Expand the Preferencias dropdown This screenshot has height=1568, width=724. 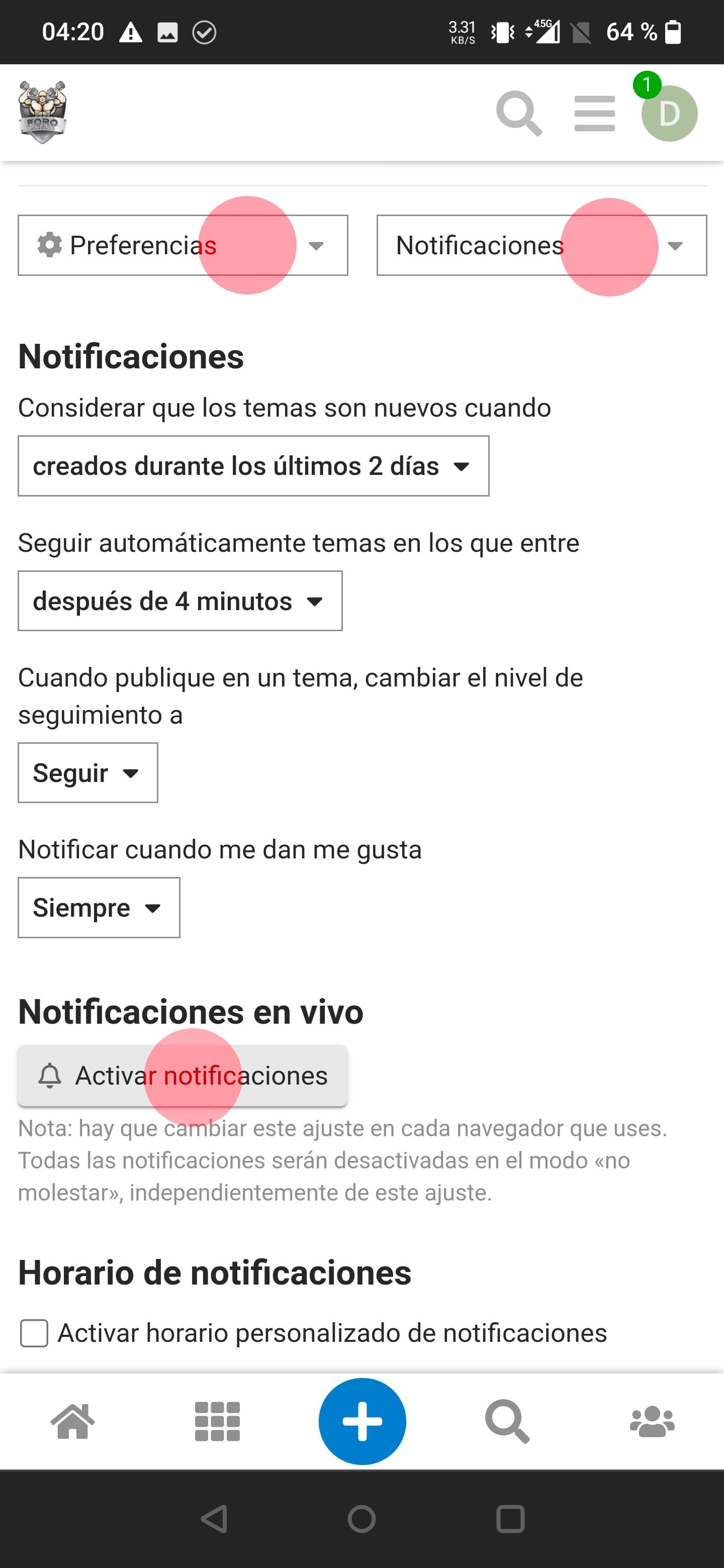coord(183,245)
